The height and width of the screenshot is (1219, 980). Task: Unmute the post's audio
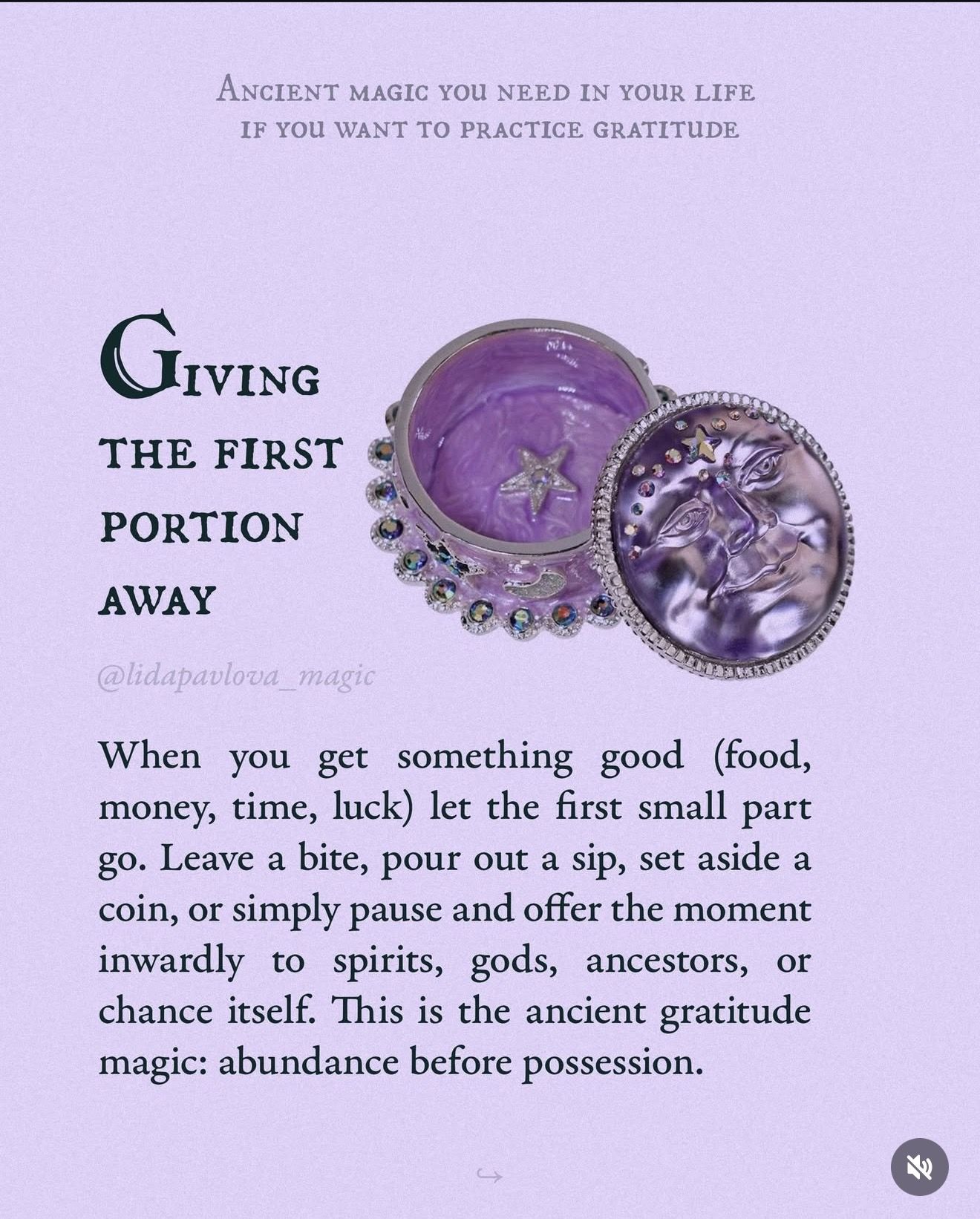[x=919, y=1166]
